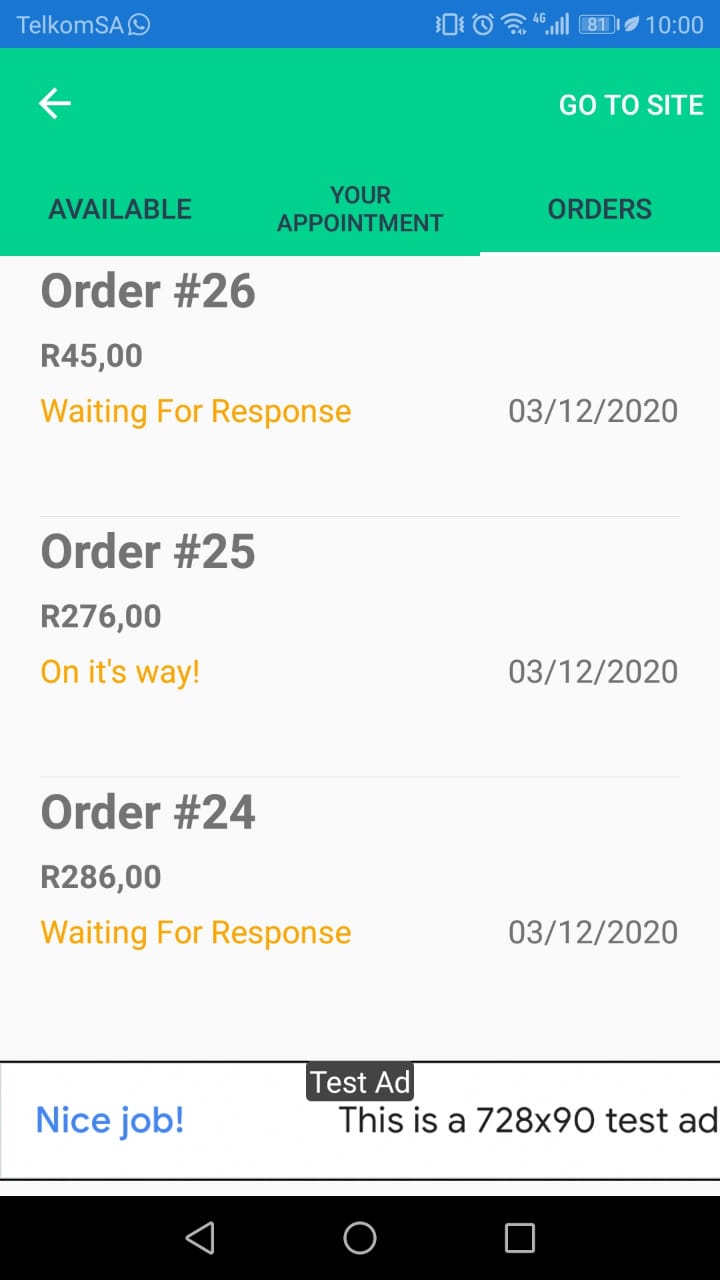720x1280 pixels.
Task: Go back using the arrow icon
Action: coord(55,104)
